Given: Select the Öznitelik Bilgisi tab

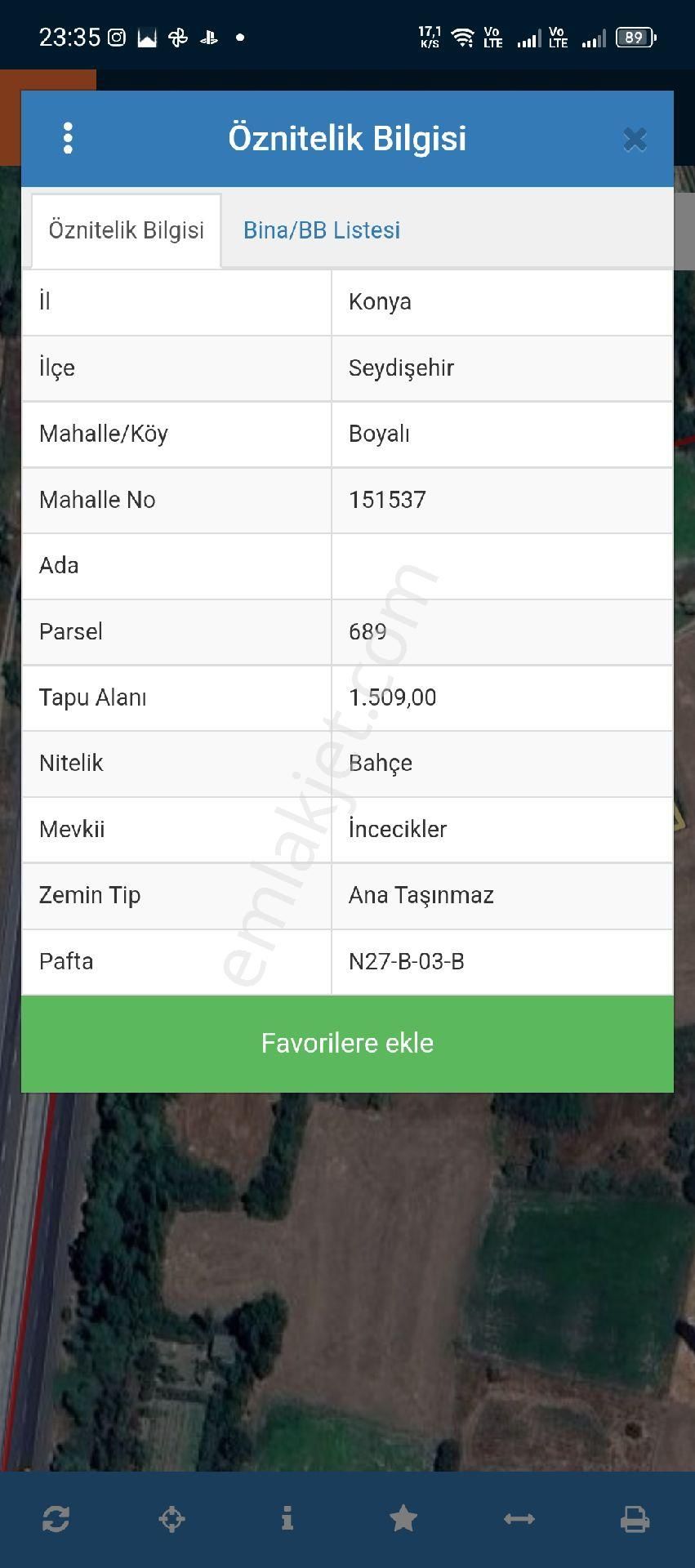Looking at the screenshot, I should (x=127, y=230).
